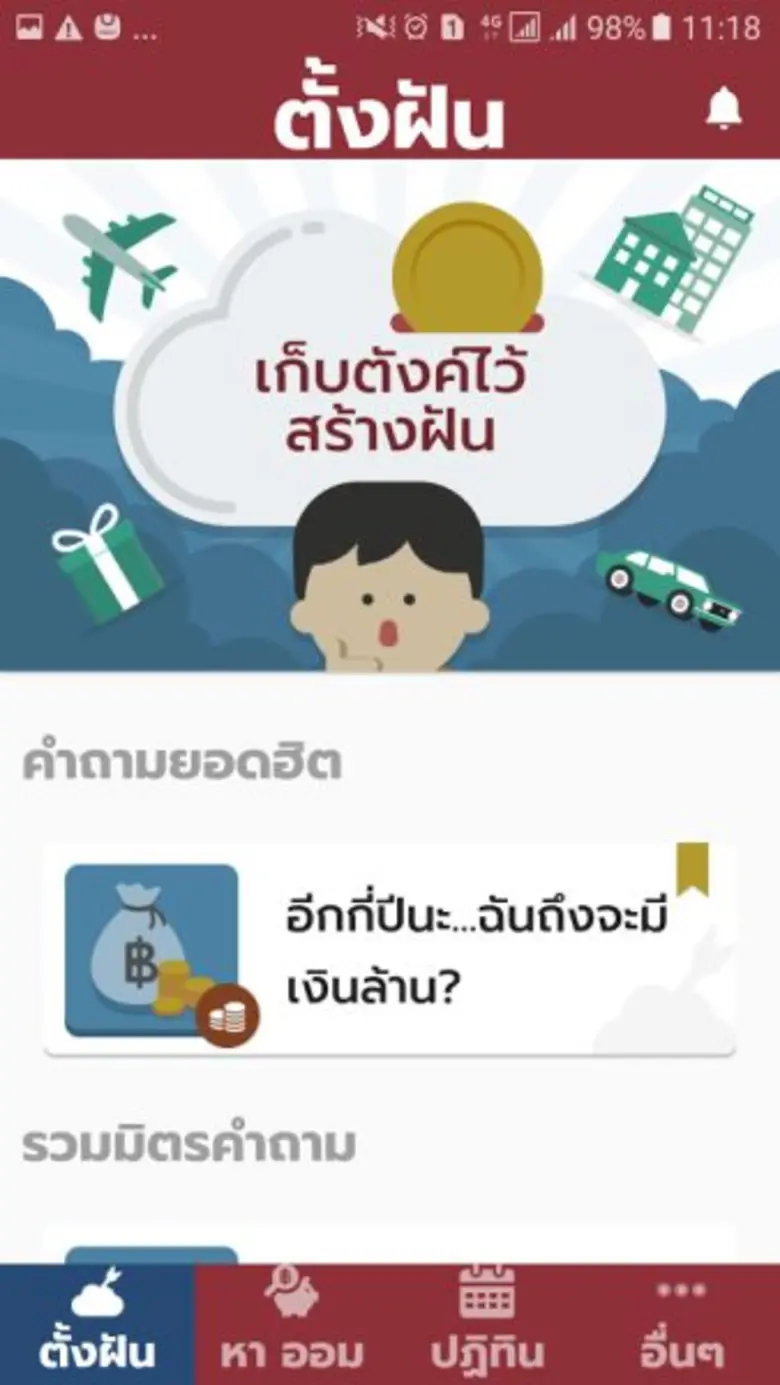The image size is (780, 1385).
Task: Toggle the gold bookmark ribbon on the card
Action: 690,866
